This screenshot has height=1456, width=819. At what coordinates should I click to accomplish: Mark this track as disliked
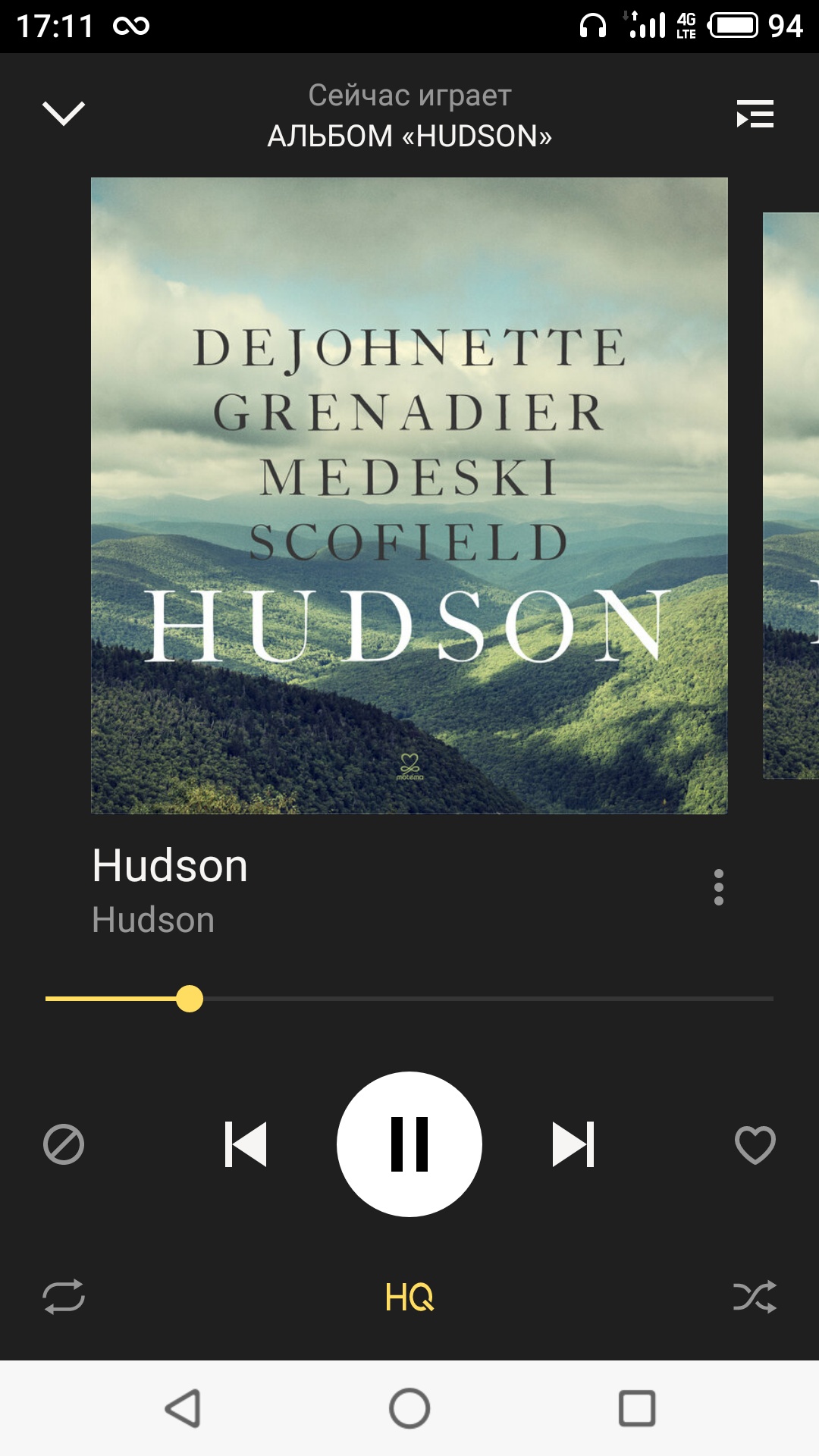pos(64,1144)
